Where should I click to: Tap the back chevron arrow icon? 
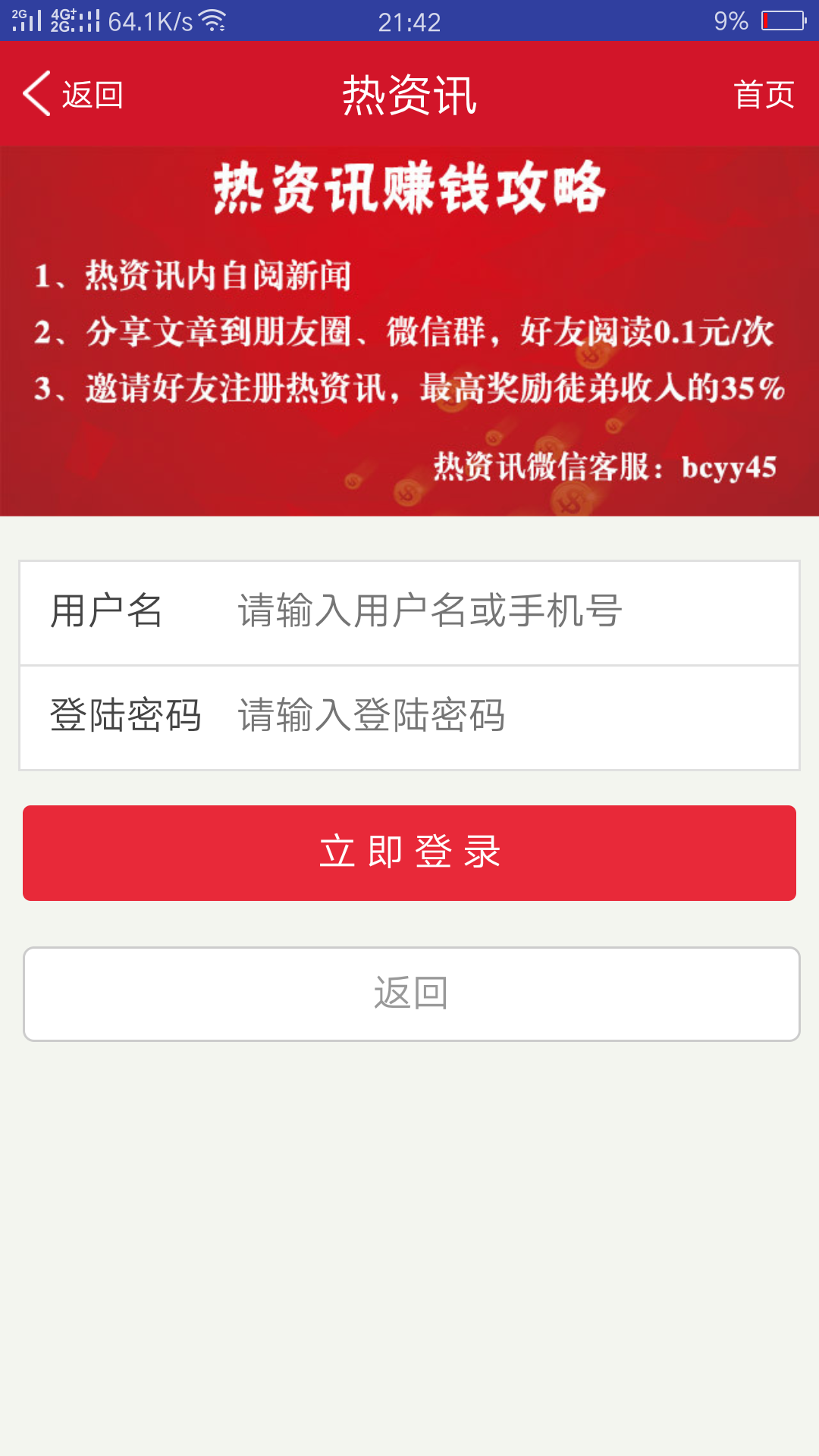click(x=33, y=93)
